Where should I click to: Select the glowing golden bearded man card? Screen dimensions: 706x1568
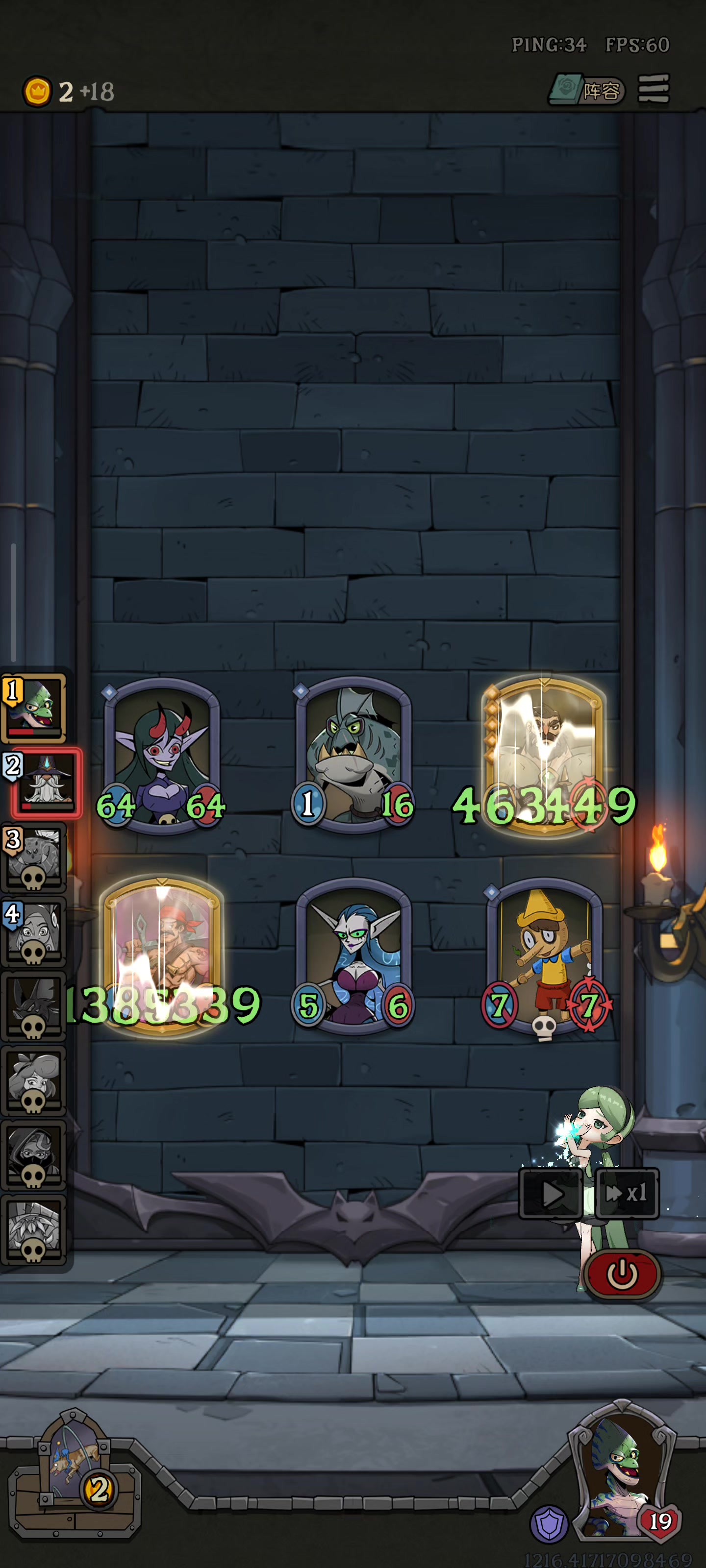tap(545, 755)
